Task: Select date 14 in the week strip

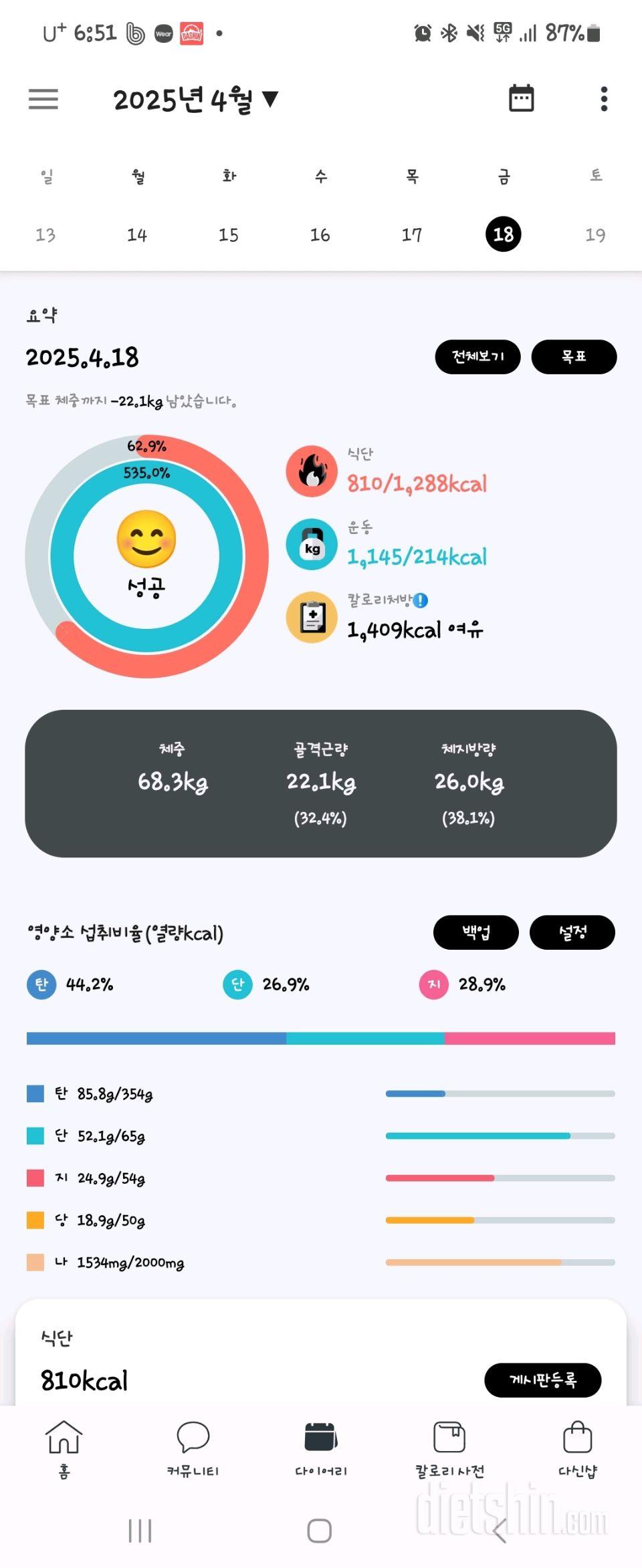Action: [x=137, y=235]
